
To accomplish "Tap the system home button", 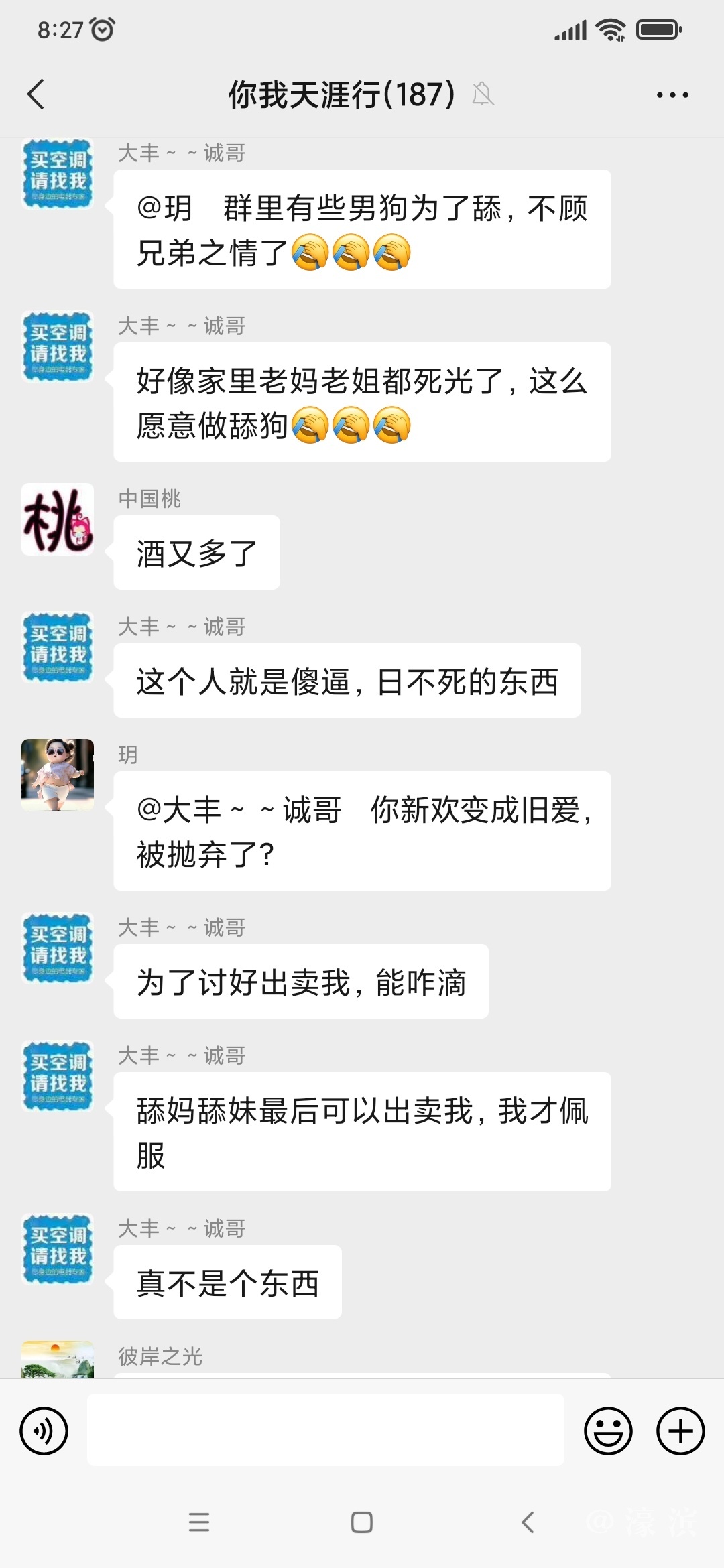I will tap(362, 1522).
